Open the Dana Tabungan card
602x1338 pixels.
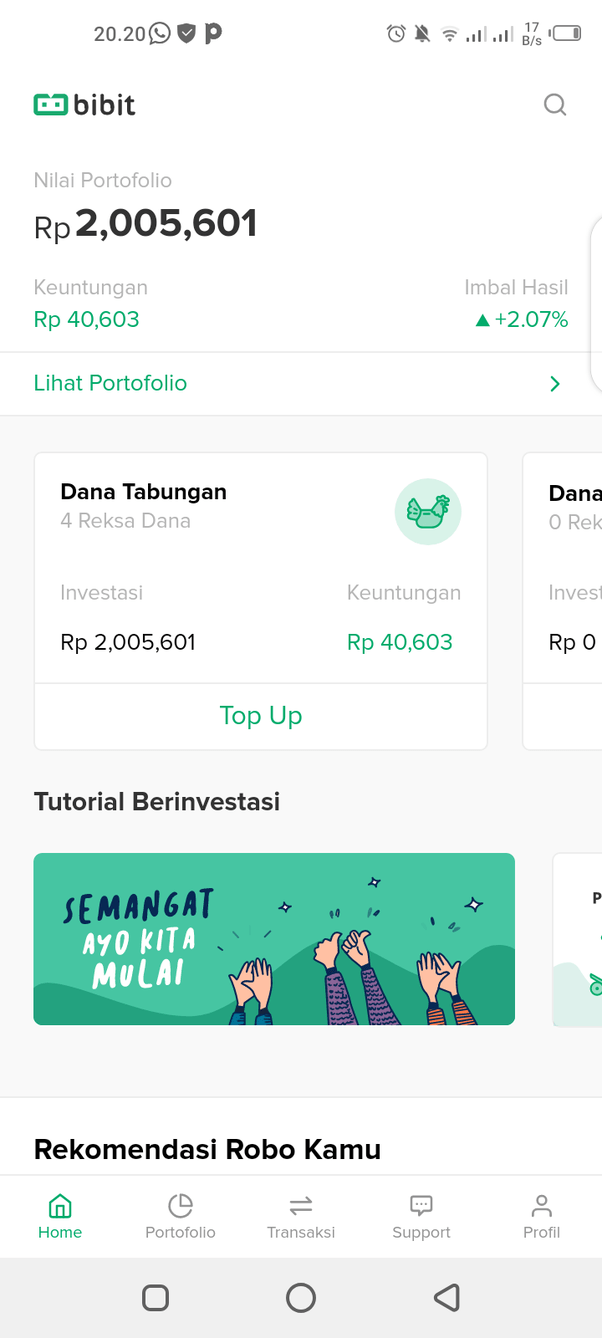click(x=260, y=565)
